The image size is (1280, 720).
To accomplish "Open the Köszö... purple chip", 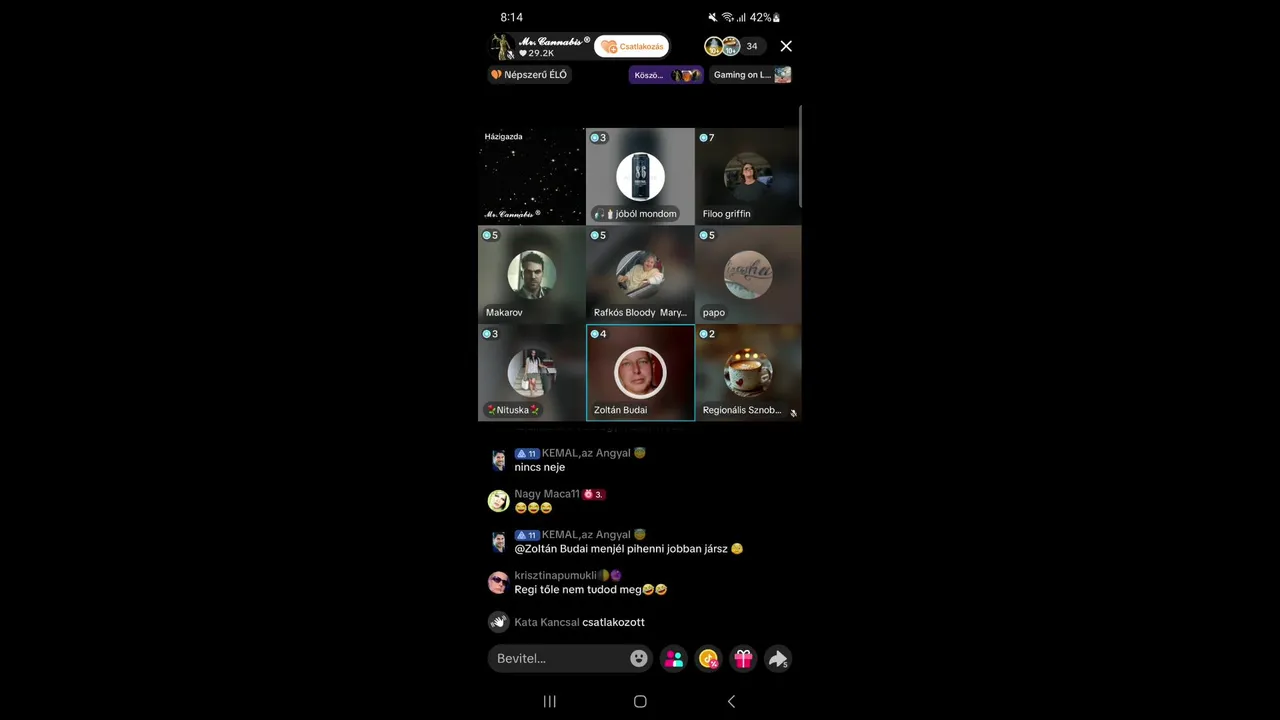I will [x=665, y=75].
